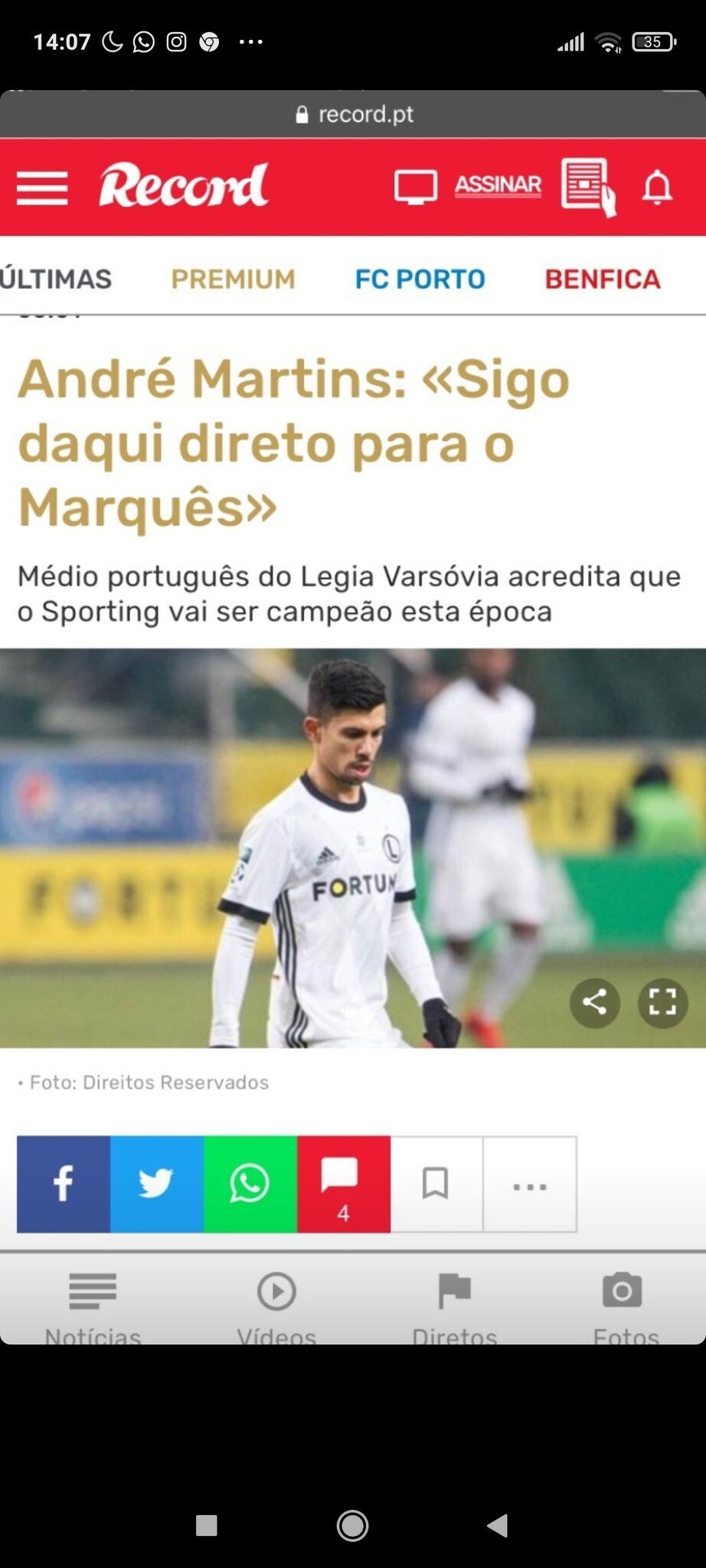Select the FC Porto tab
706x1568 pixels.
tap(420, 279)
